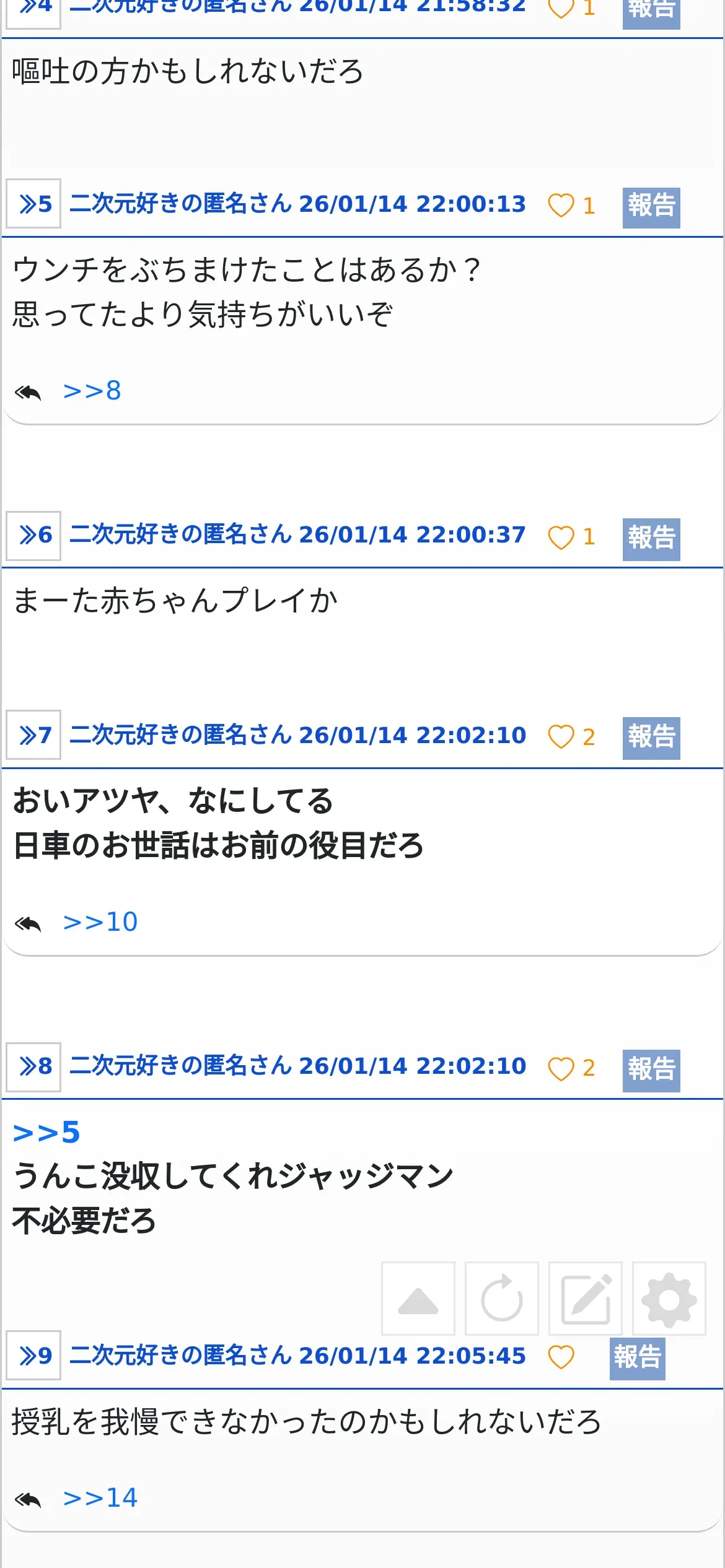Follow the >>5 anchor inside post 8

(46, 1133)
